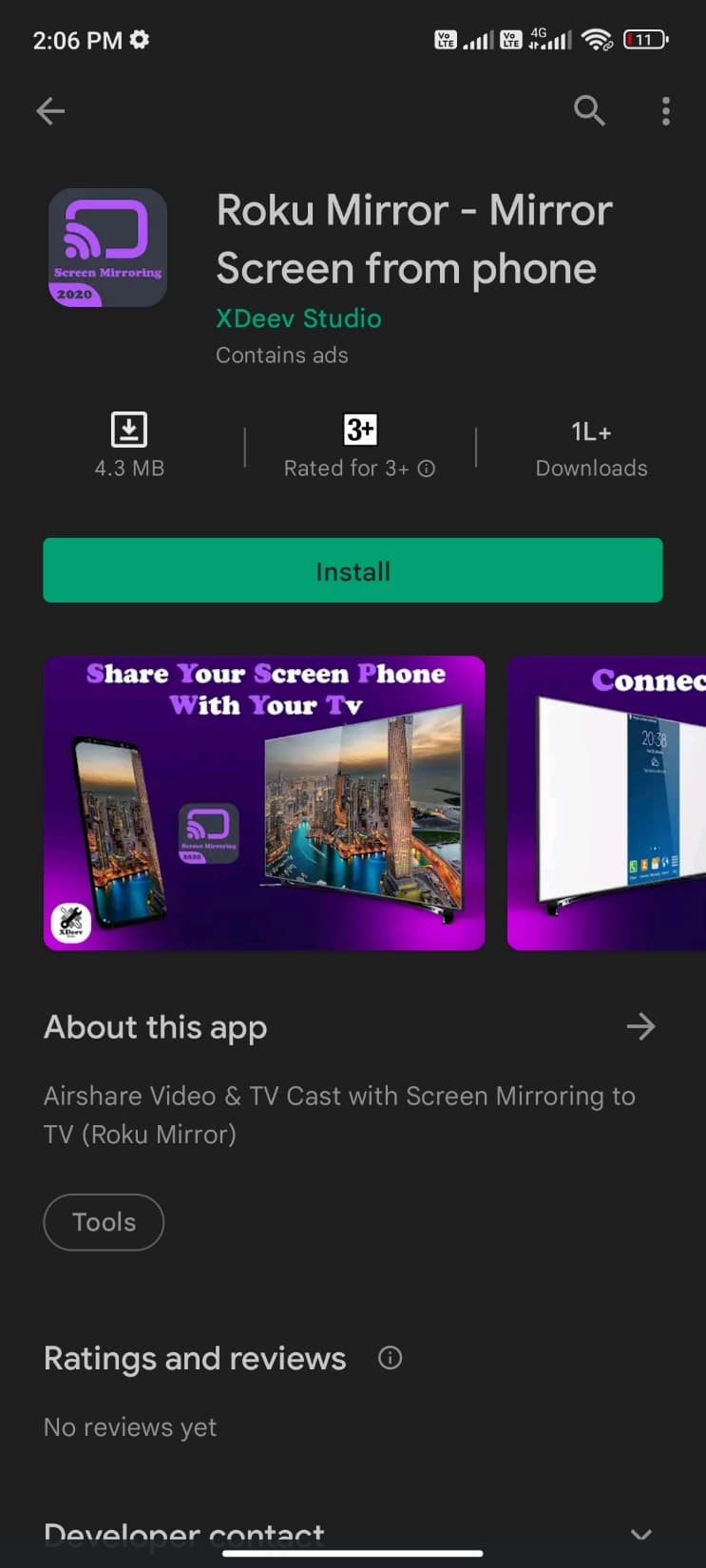Viewport: 706px width, 1568px height.
Task: Open About this app arrow
Action: coord(640,1026)
